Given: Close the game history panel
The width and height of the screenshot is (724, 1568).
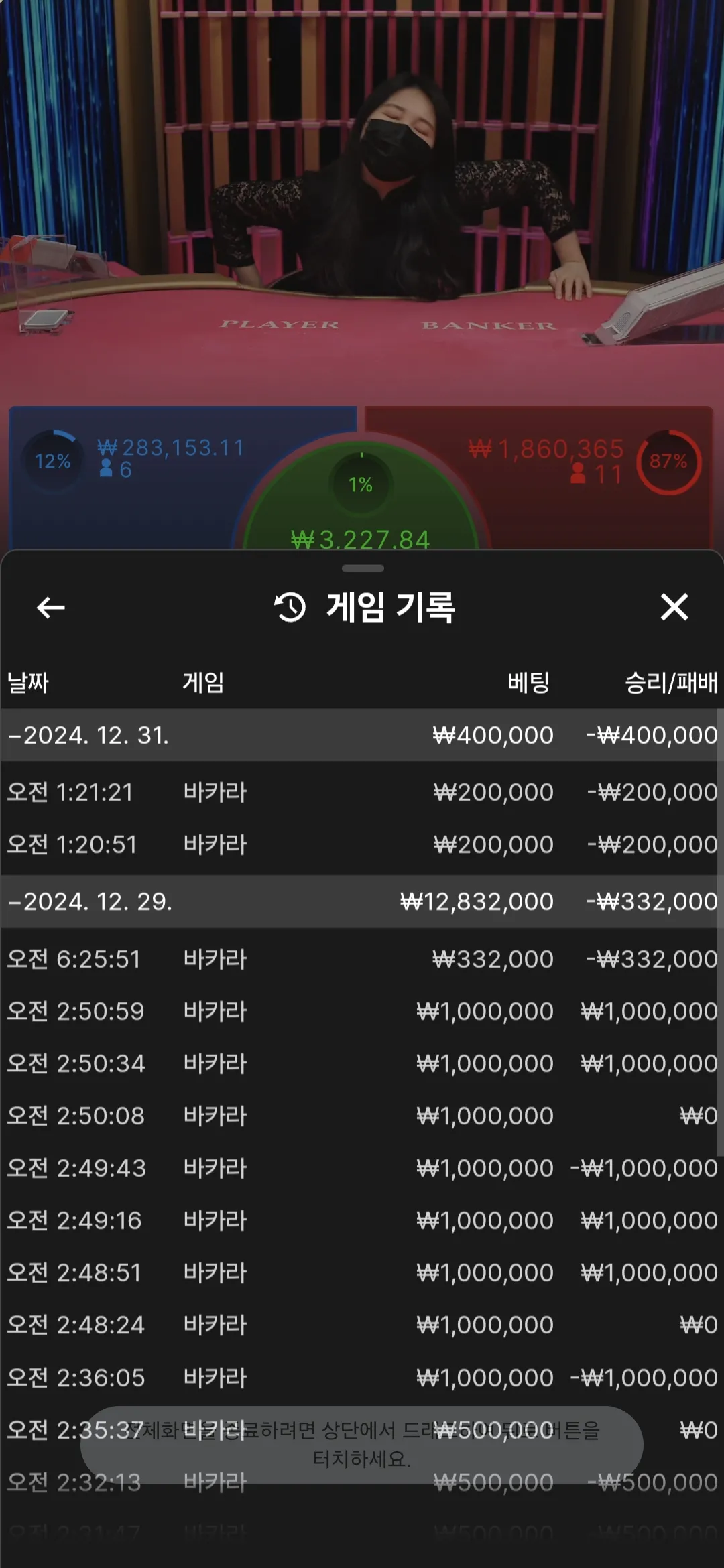Looking at the screenshot, I should [674, 607].
